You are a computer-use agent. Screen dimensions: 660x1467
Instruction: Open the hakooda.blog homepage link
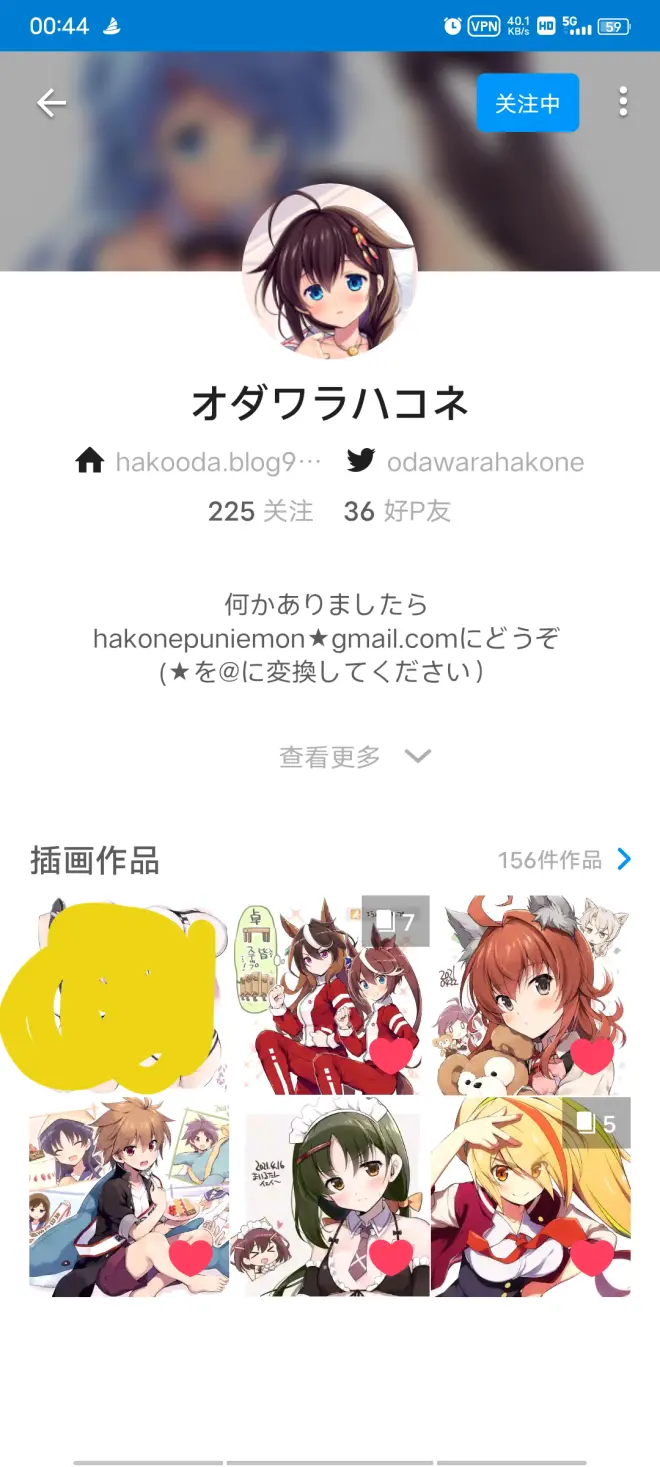click(200, 462)
